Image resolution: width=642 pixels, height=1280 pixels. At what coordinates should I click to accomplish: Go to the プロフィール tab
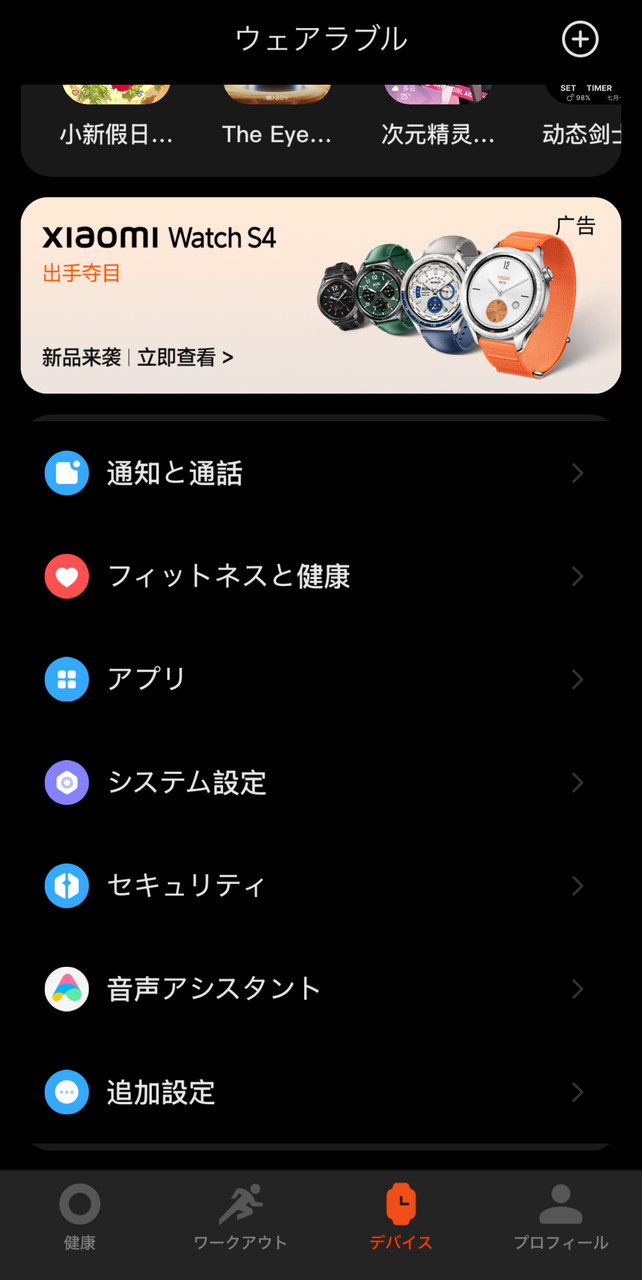point(560,1217)
